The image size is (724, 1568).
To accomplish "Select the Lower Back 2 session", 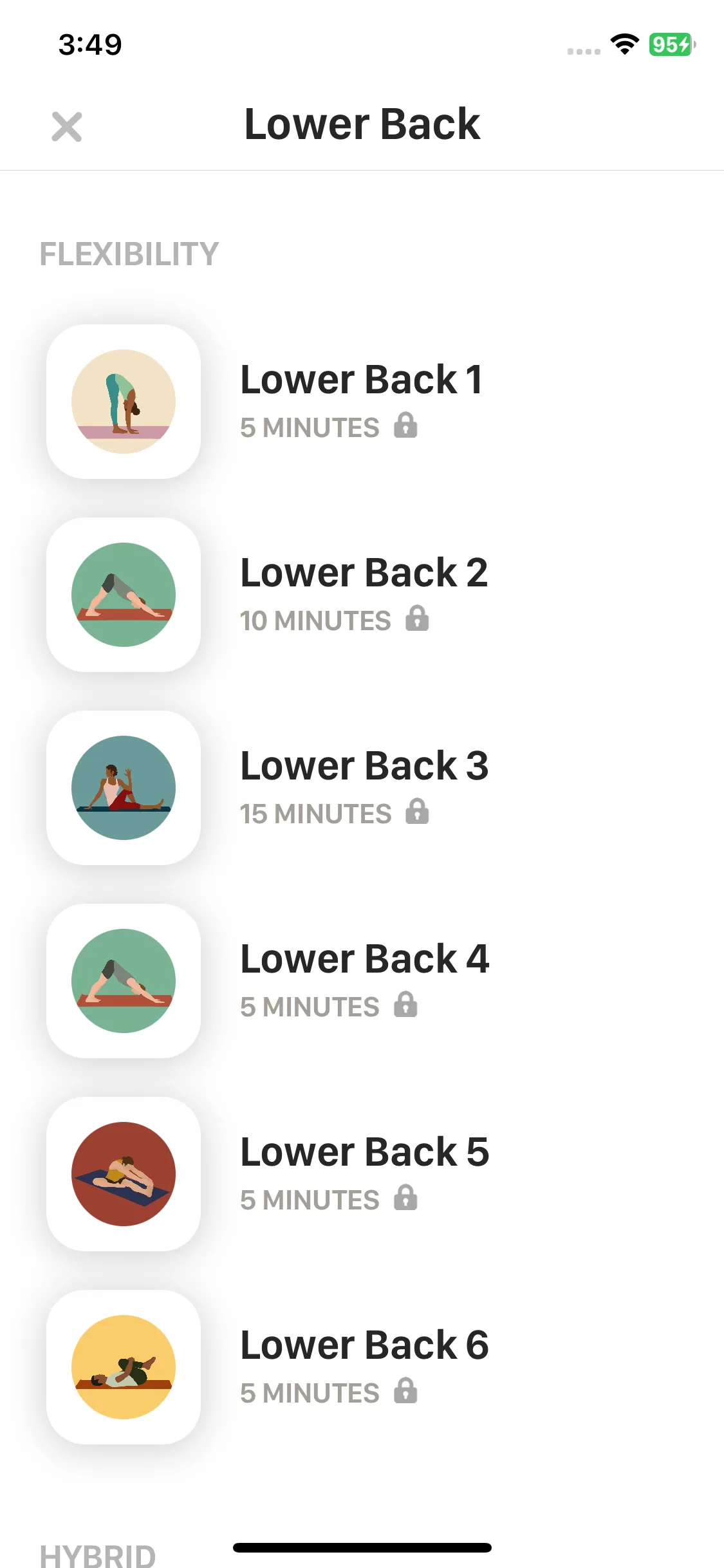I will tap(363, 593).
